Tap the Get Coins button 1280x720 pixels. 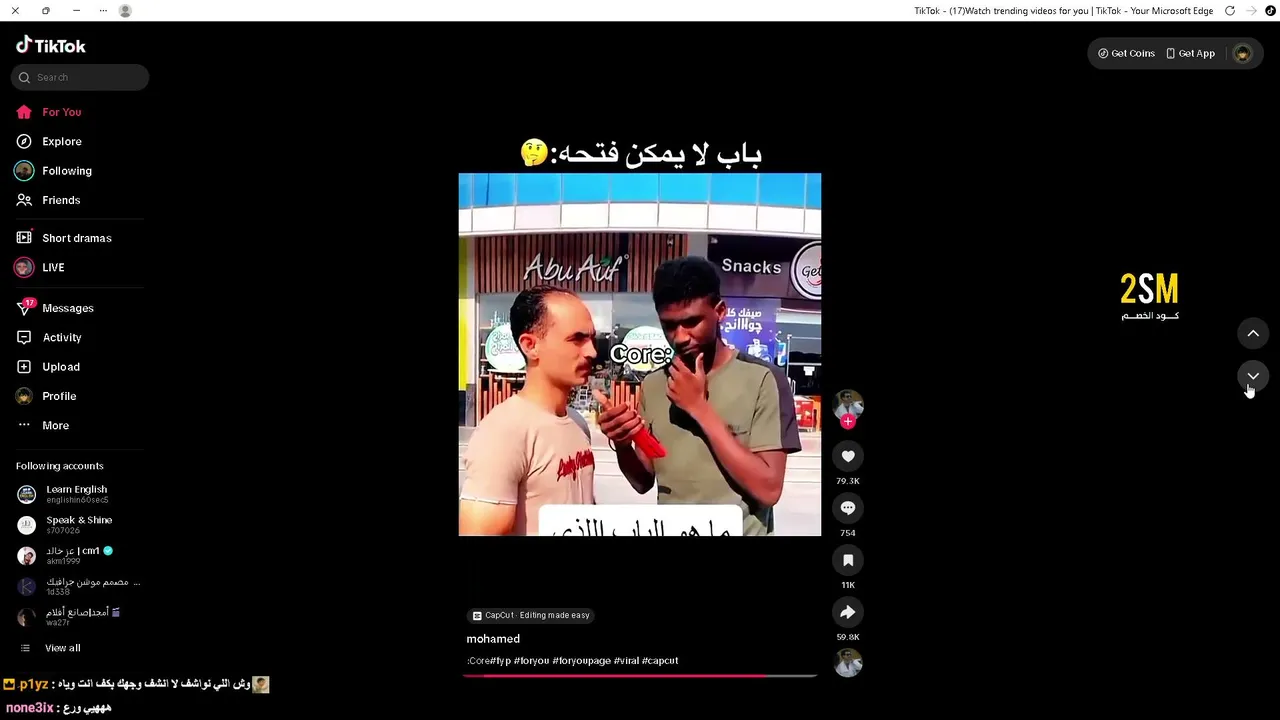coord(1126,53)
